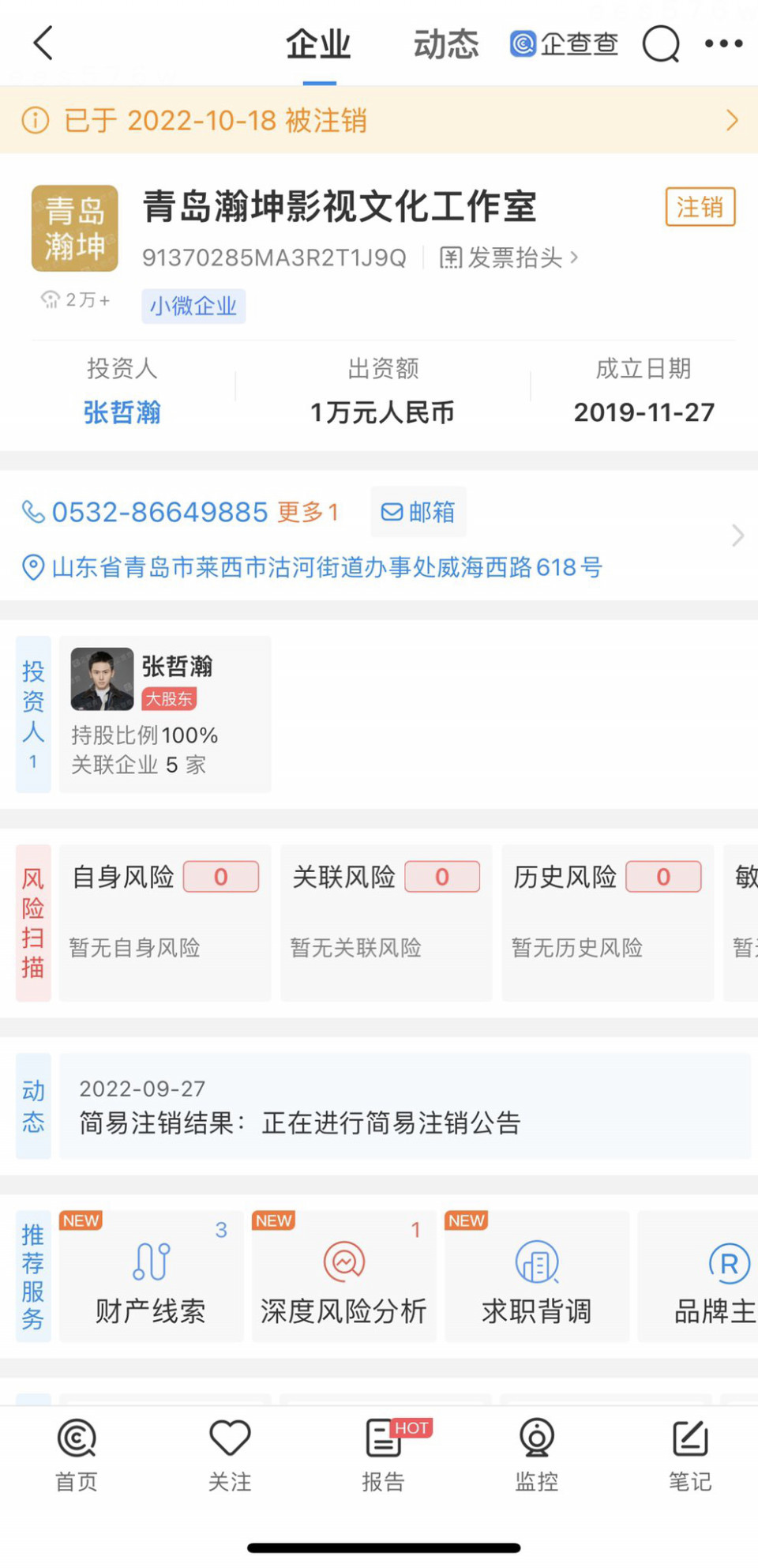Image resolution: width=758 pixels, height=1568 pixels.
Task: Go back using the top-left arrow
Action: 43,43
